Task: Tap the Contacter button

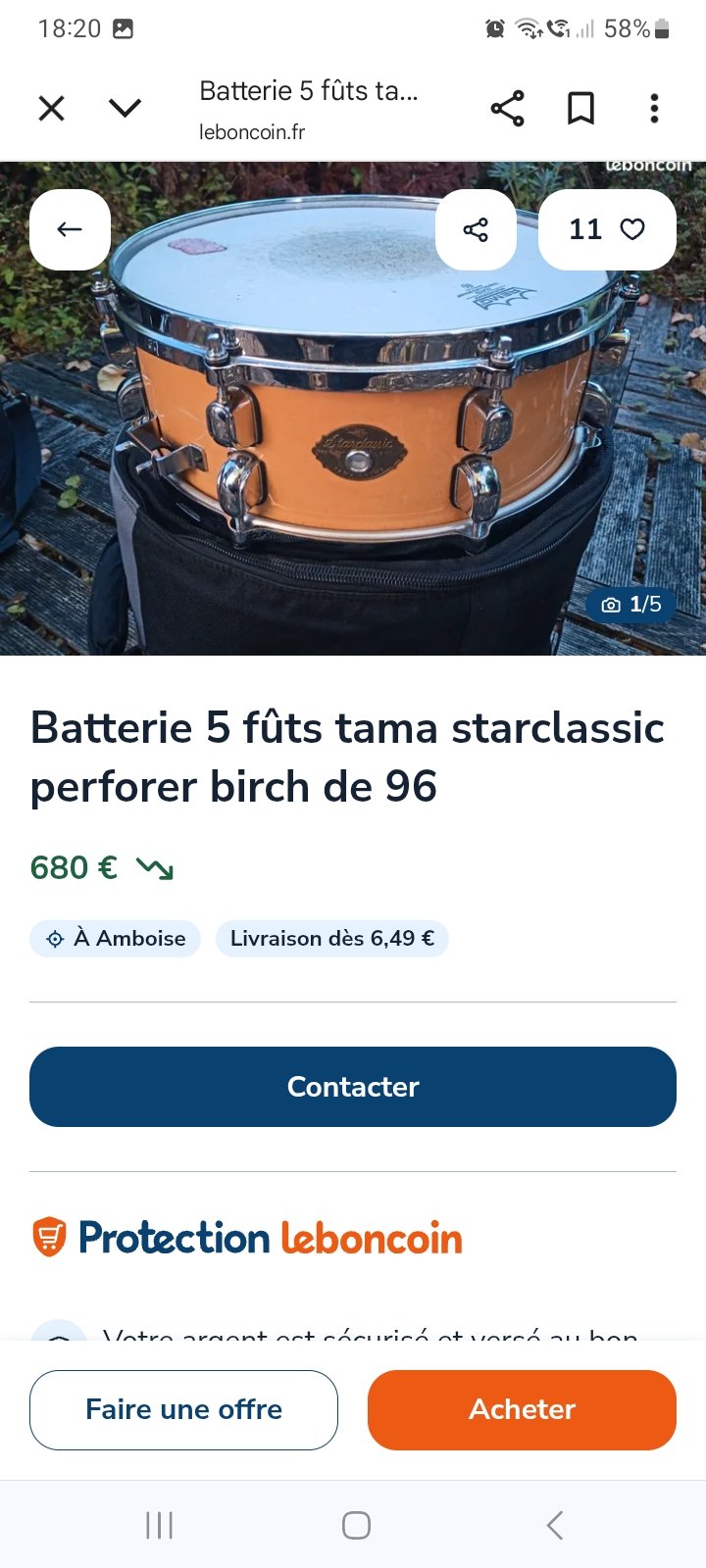Action: click(353, 1087)
